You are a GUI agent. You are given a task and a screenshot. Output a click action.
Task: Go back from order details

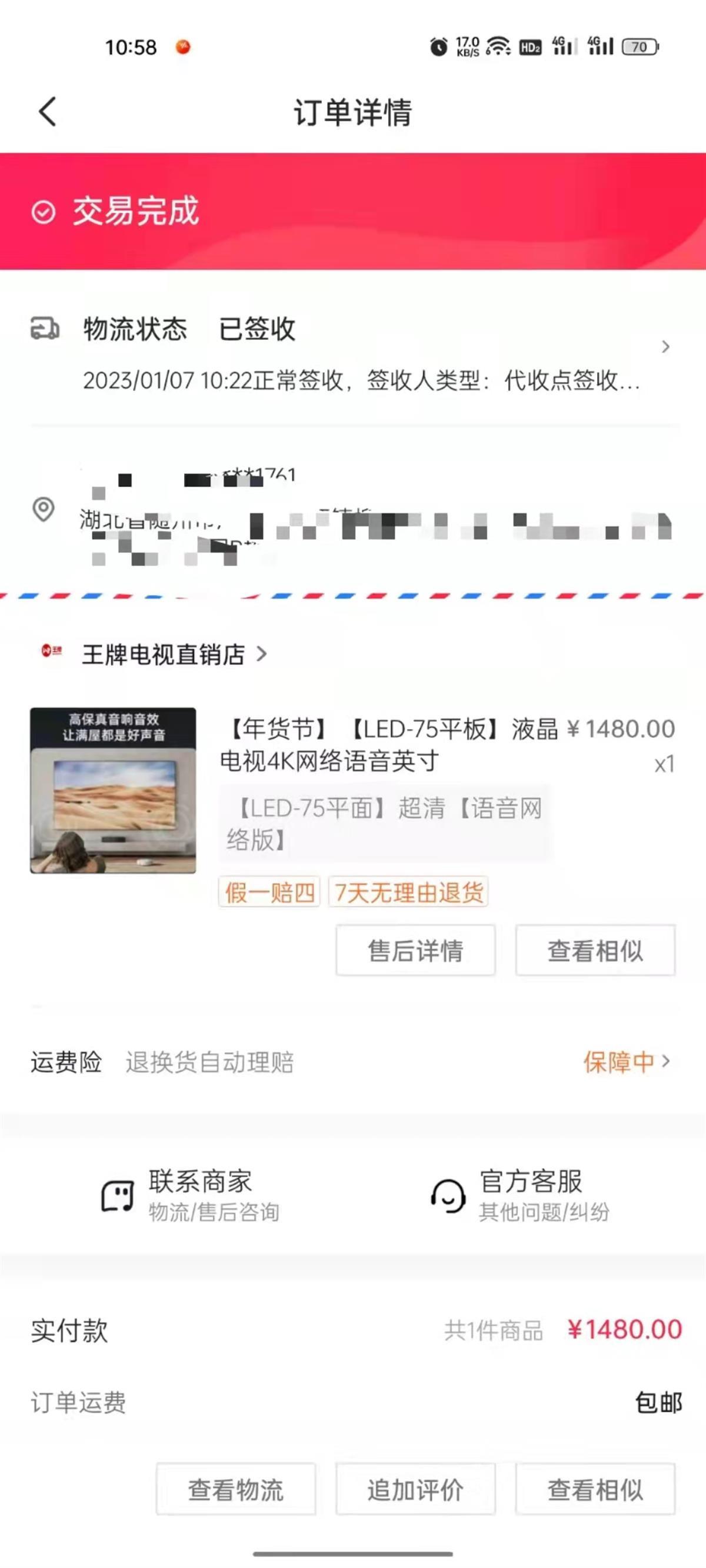(x=48, y=112)
